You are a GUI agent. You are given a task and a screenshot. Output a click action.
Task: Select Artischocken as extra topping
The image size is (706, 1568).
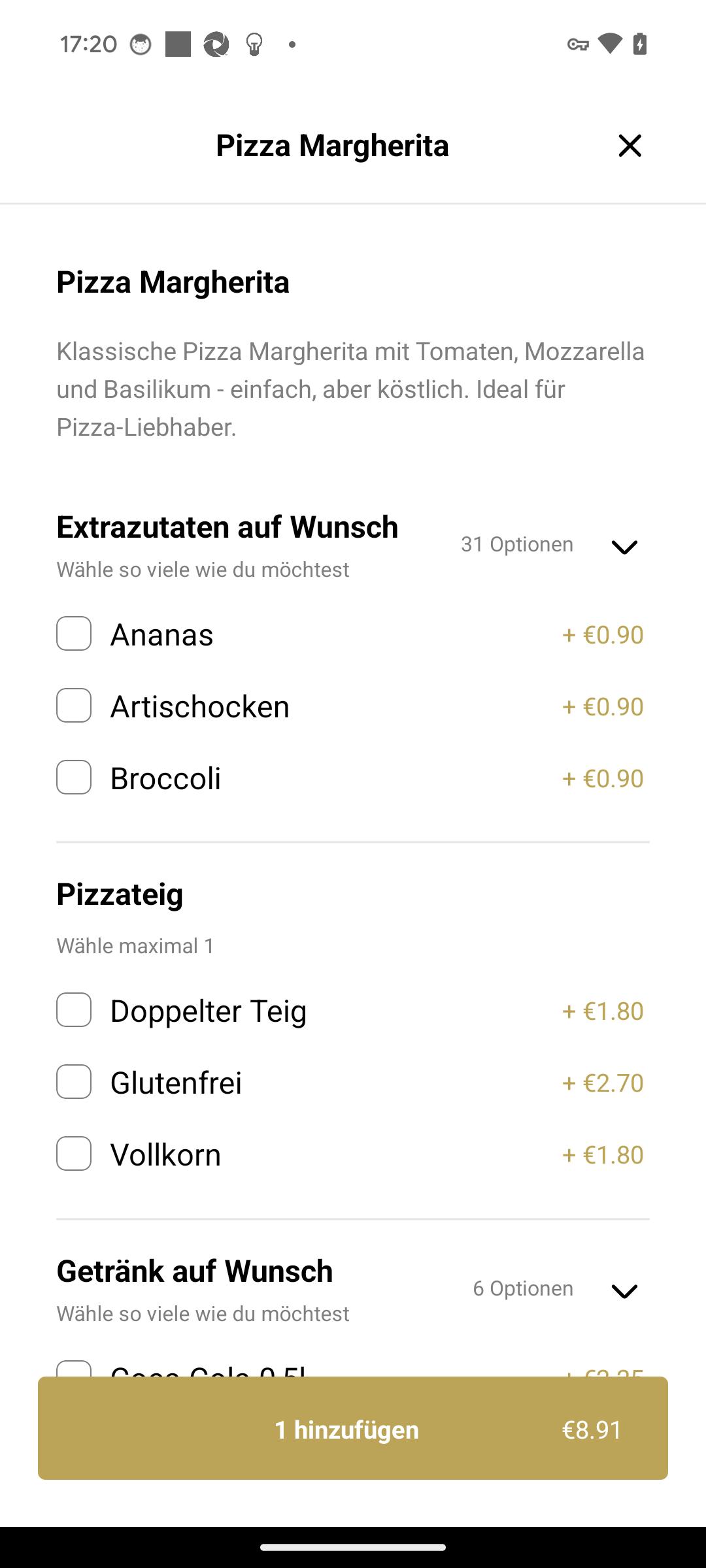click(x=74, y=706)
